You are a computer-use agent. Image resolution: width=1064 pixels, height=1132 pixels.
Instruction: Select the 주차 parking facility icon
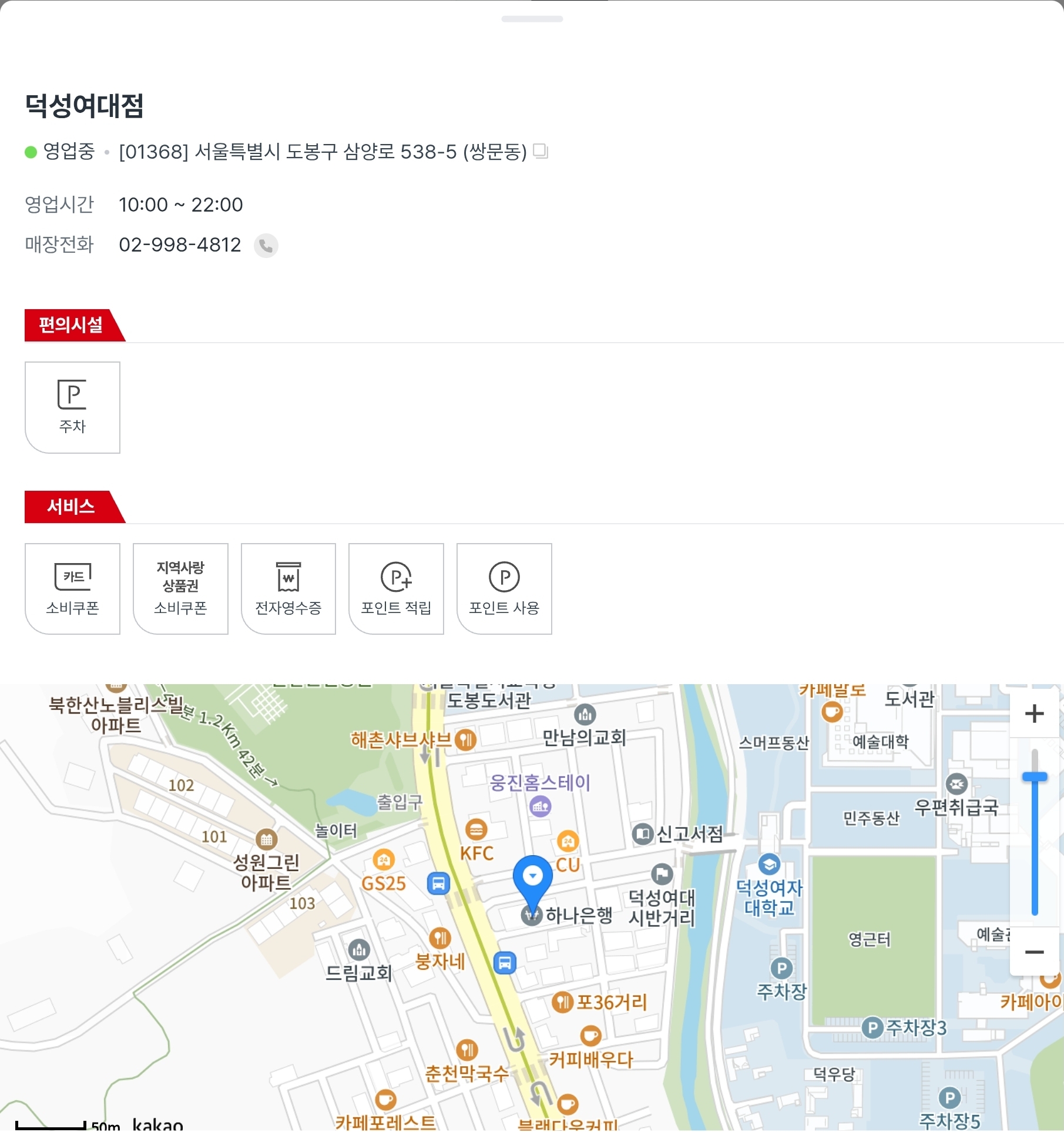coord(72,407)
